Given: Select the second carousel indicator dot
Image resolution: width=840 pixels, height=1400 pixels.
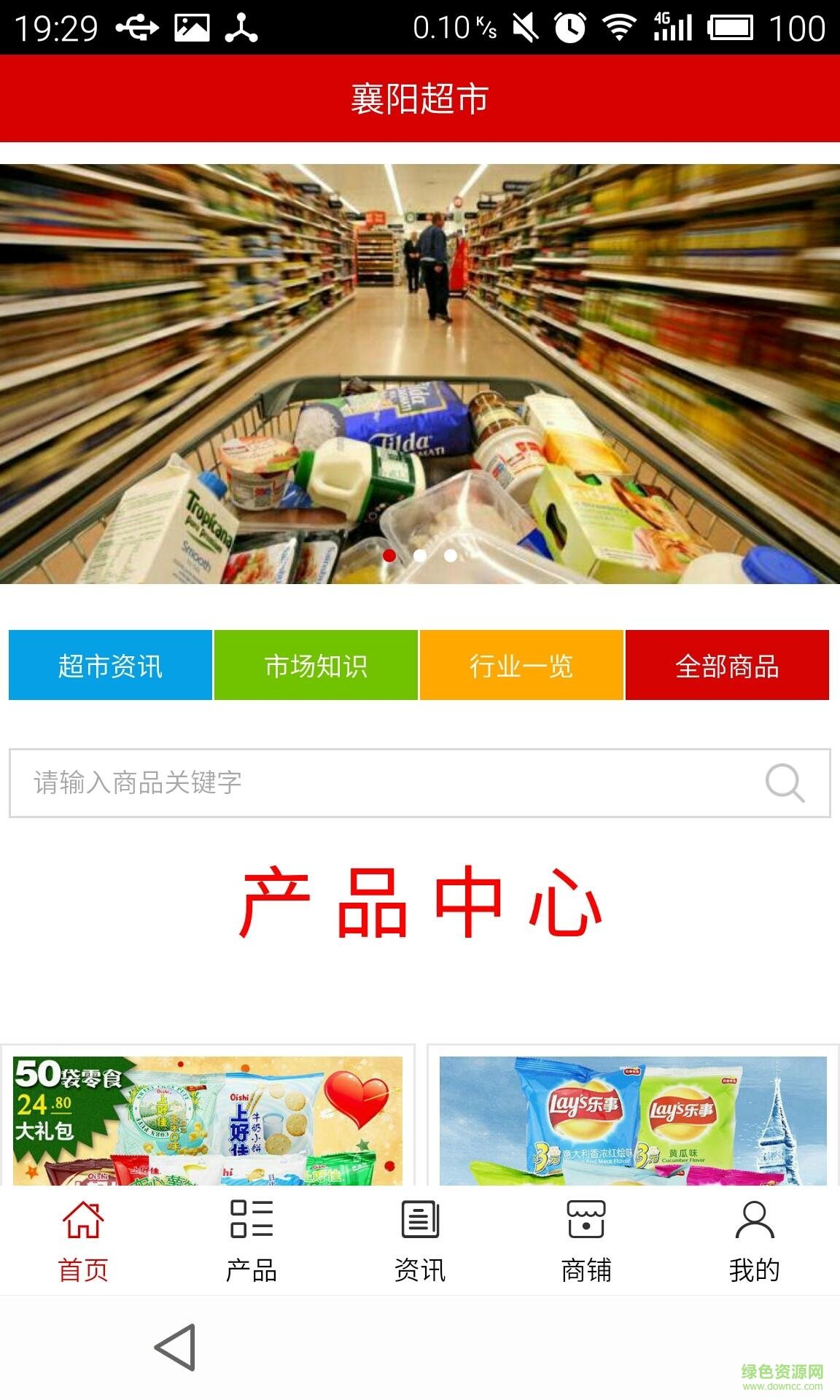Looking at the screenshot, I should click(419, 556).
